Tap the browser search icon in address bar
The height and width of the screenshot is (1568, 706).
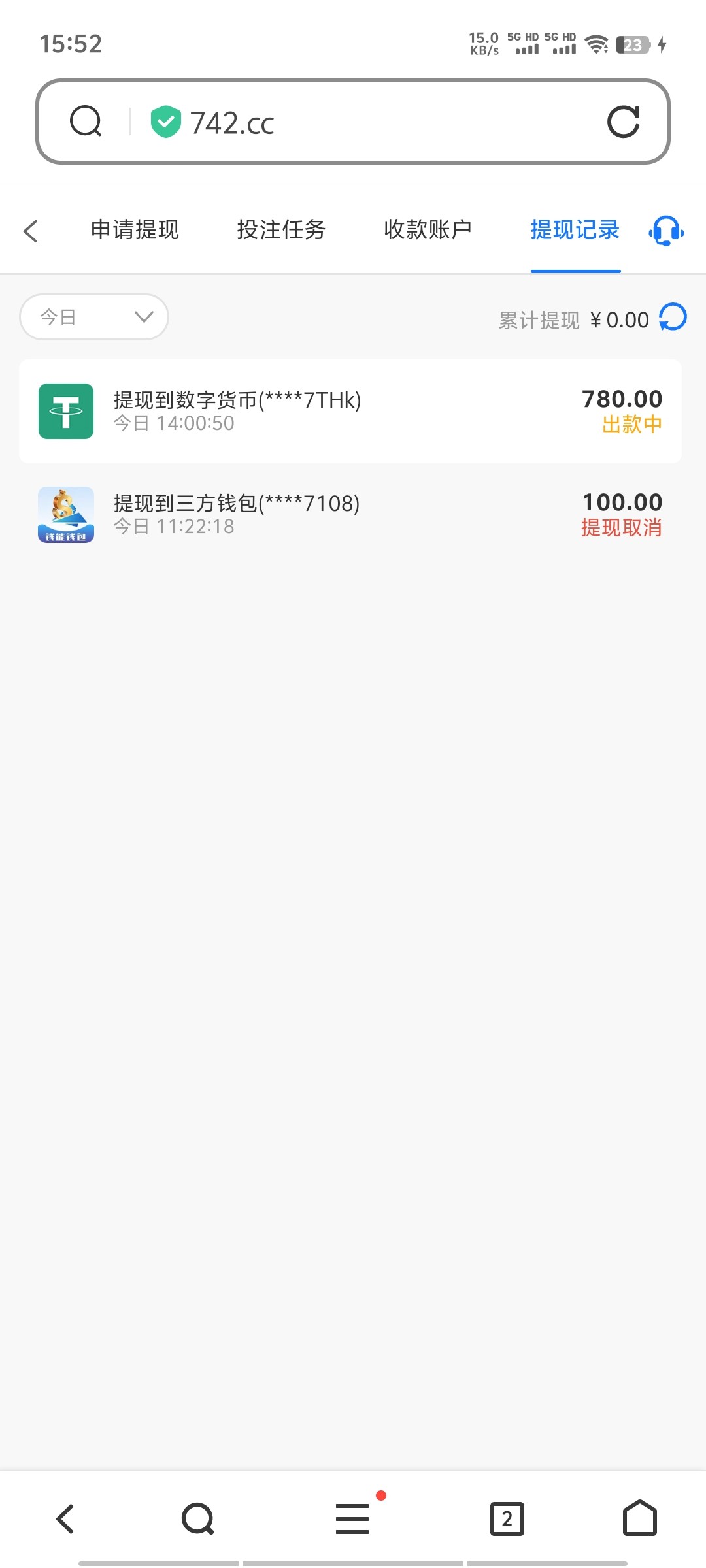point(86,122)
